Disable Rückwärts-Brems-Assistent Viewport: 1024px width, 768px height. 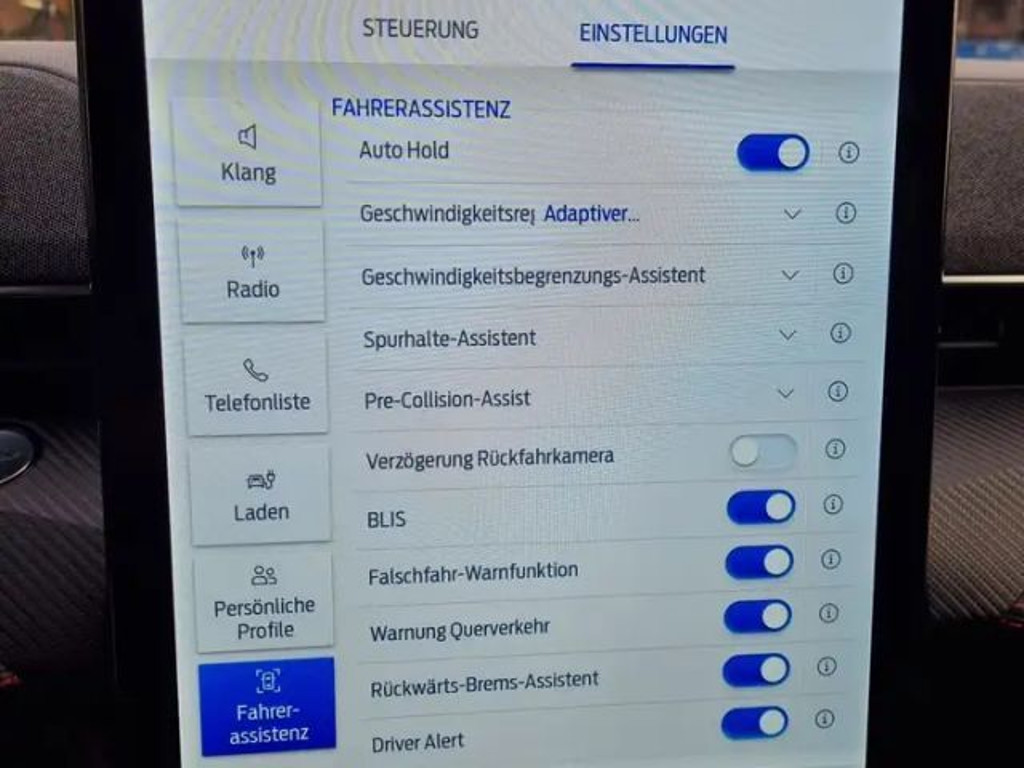(755, 670)
